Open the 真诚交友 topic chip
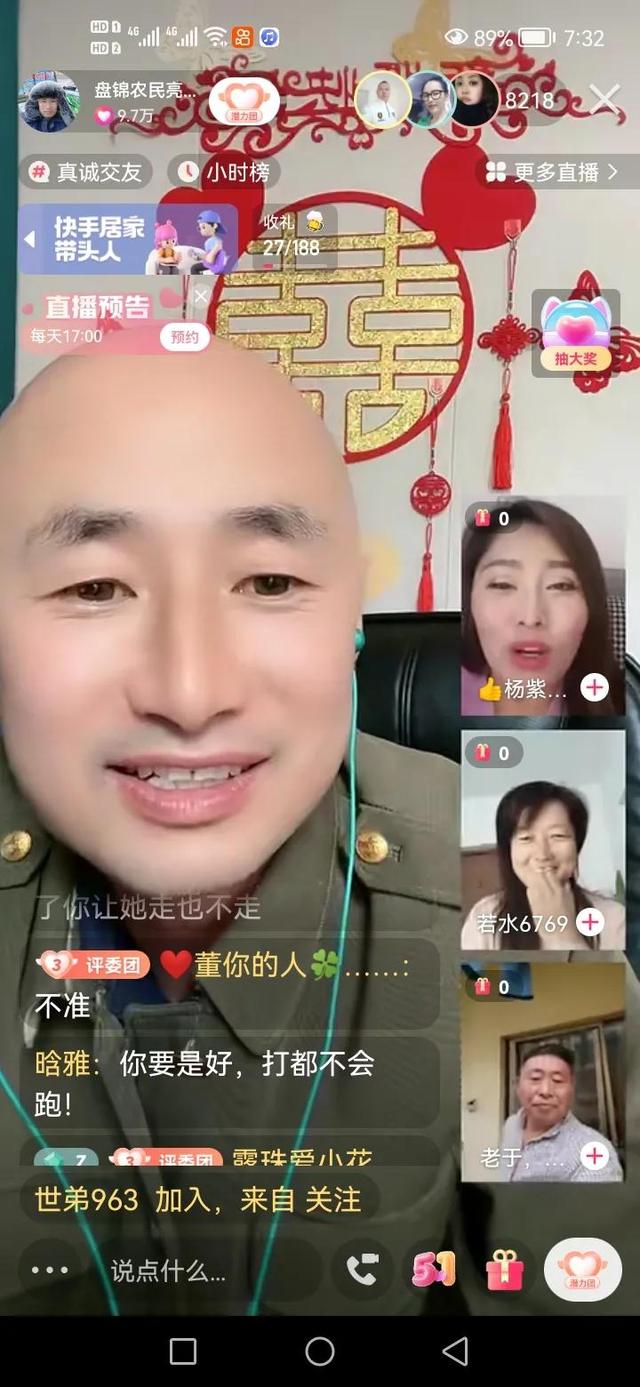 [x=85, y=172]
